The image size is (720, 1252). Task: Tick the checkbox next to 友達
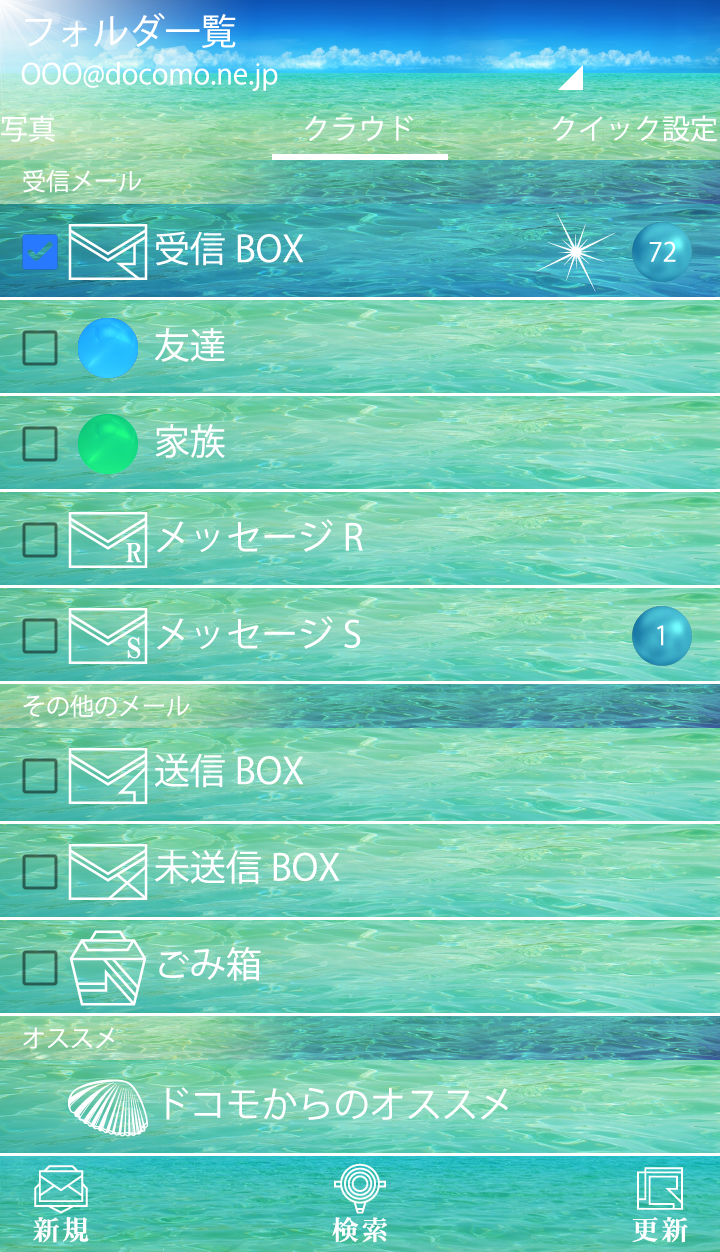(x=40, y=348)
